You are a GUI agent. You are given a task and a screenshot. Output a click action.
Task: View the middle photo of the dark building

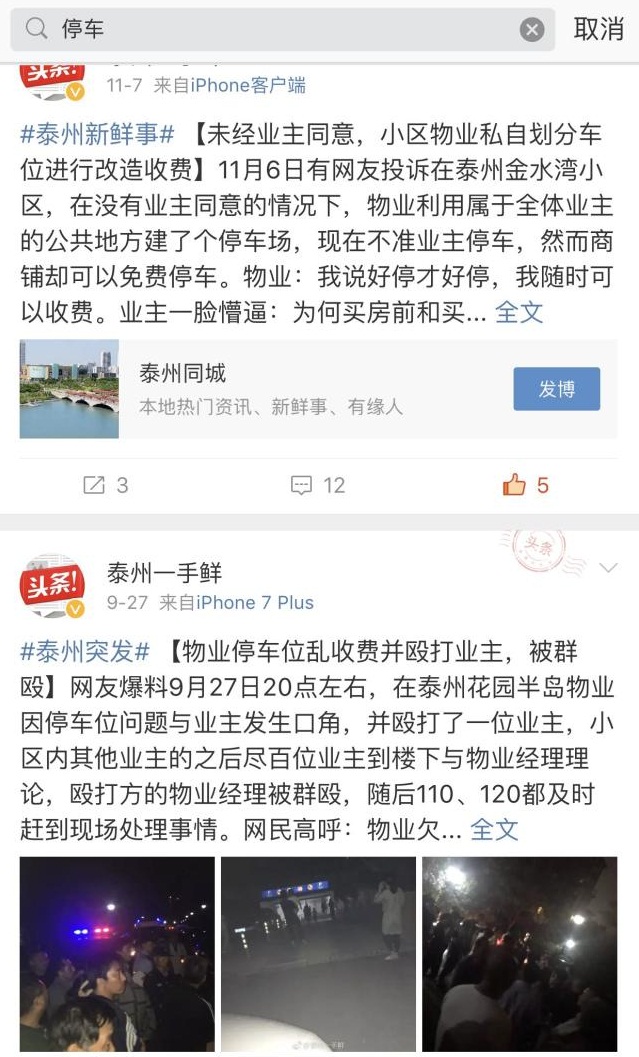(318, 952)
